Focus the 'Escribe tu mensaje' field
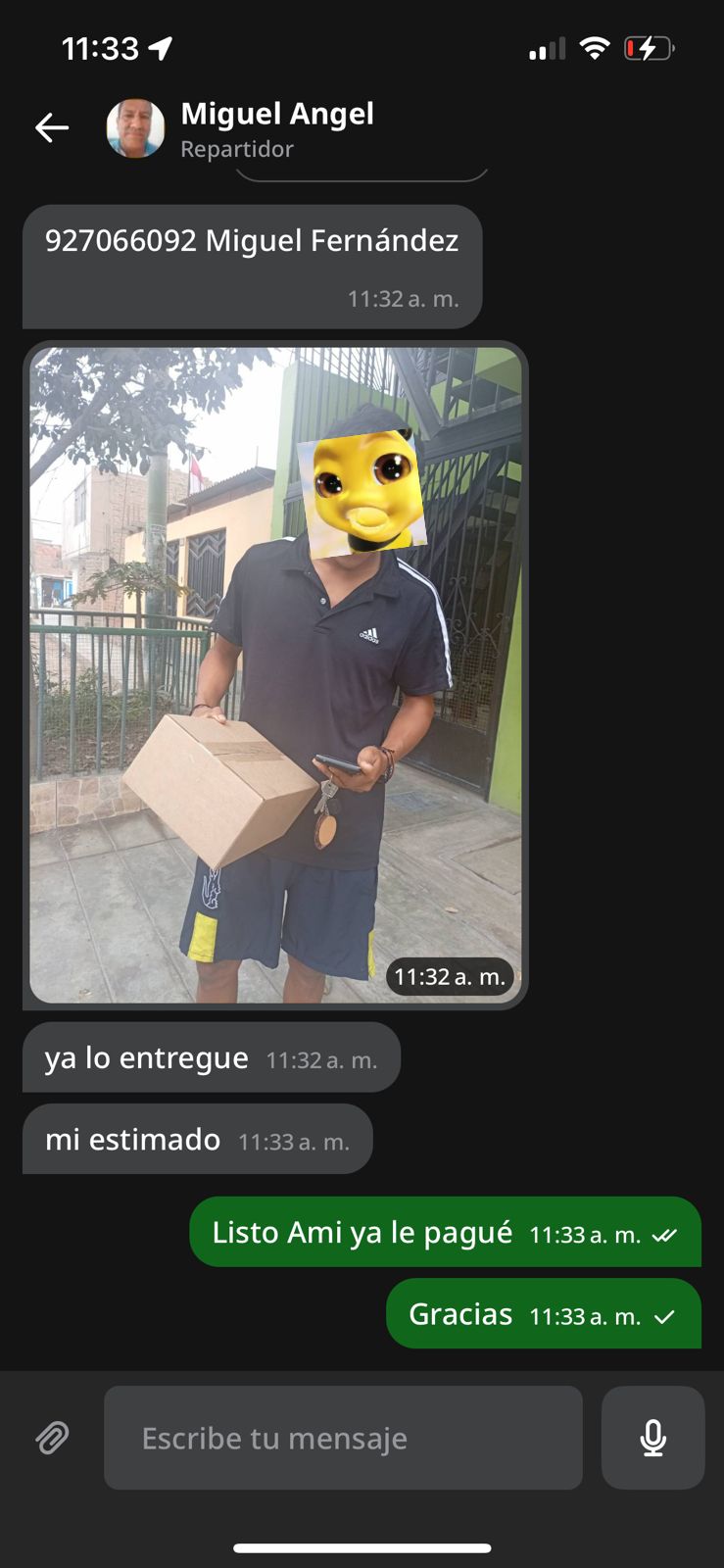Viewport: 724px width, 1568px height. [343, 1438]
